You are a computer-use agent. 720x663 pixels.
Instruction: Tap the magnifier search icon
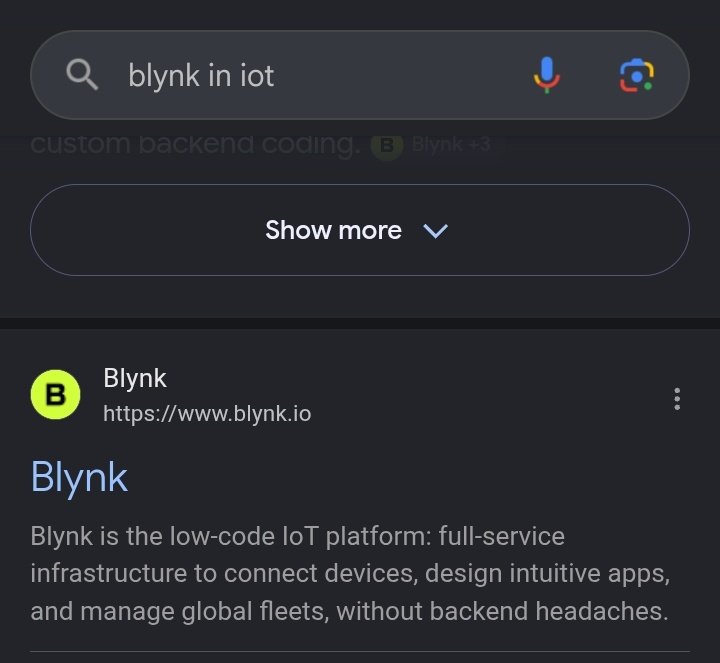(x=82, y=74)
